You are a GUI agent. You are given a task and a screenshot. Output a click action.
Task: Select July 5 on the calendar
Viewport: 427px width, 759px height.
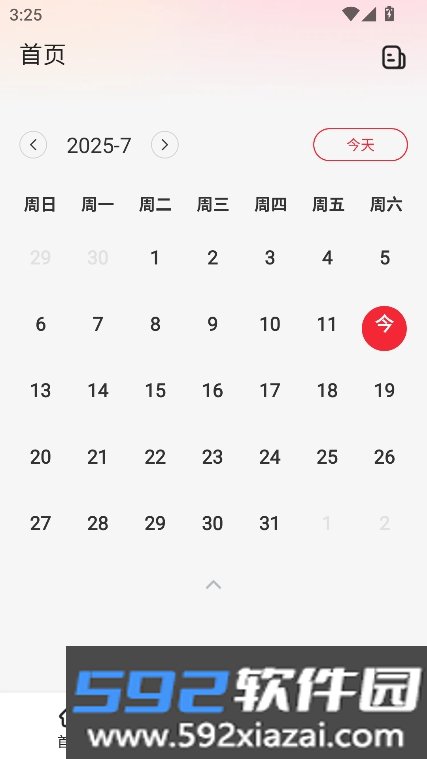[384, 258]
